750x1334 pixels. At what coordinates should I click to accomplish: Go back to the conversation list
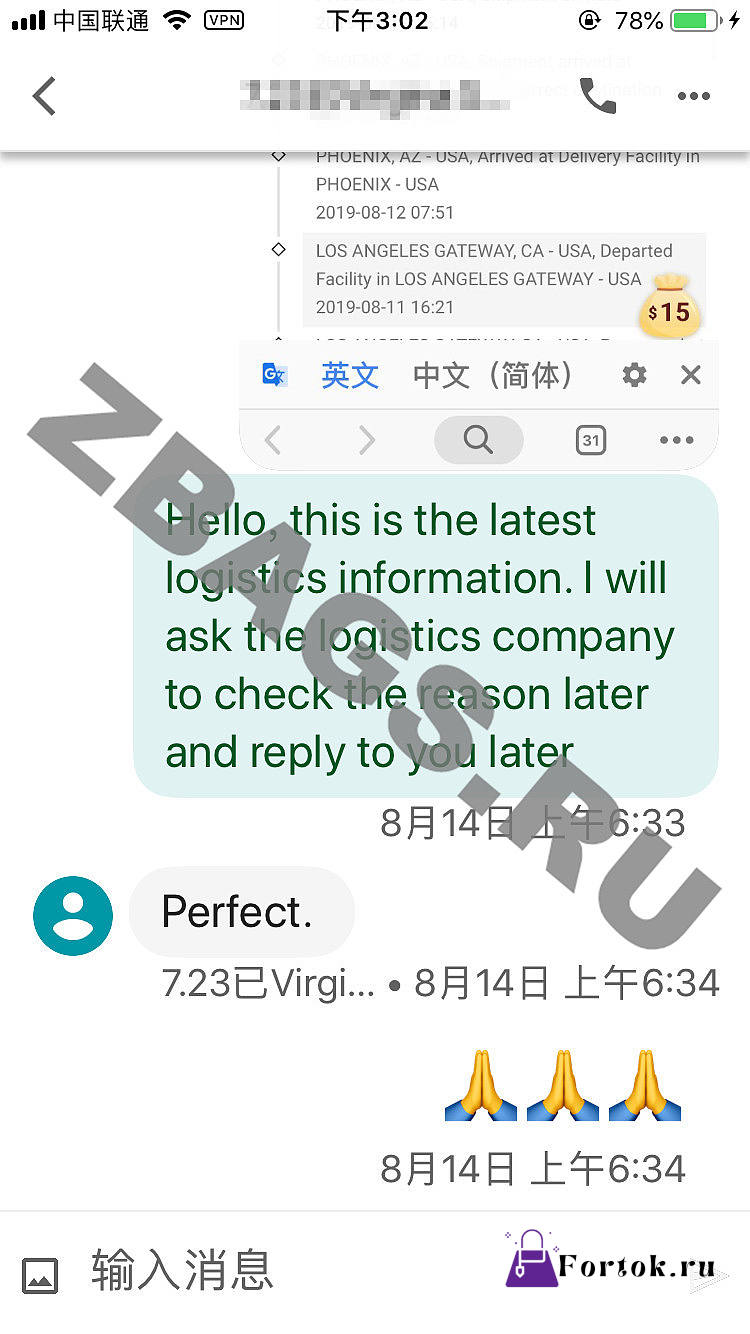44,97
